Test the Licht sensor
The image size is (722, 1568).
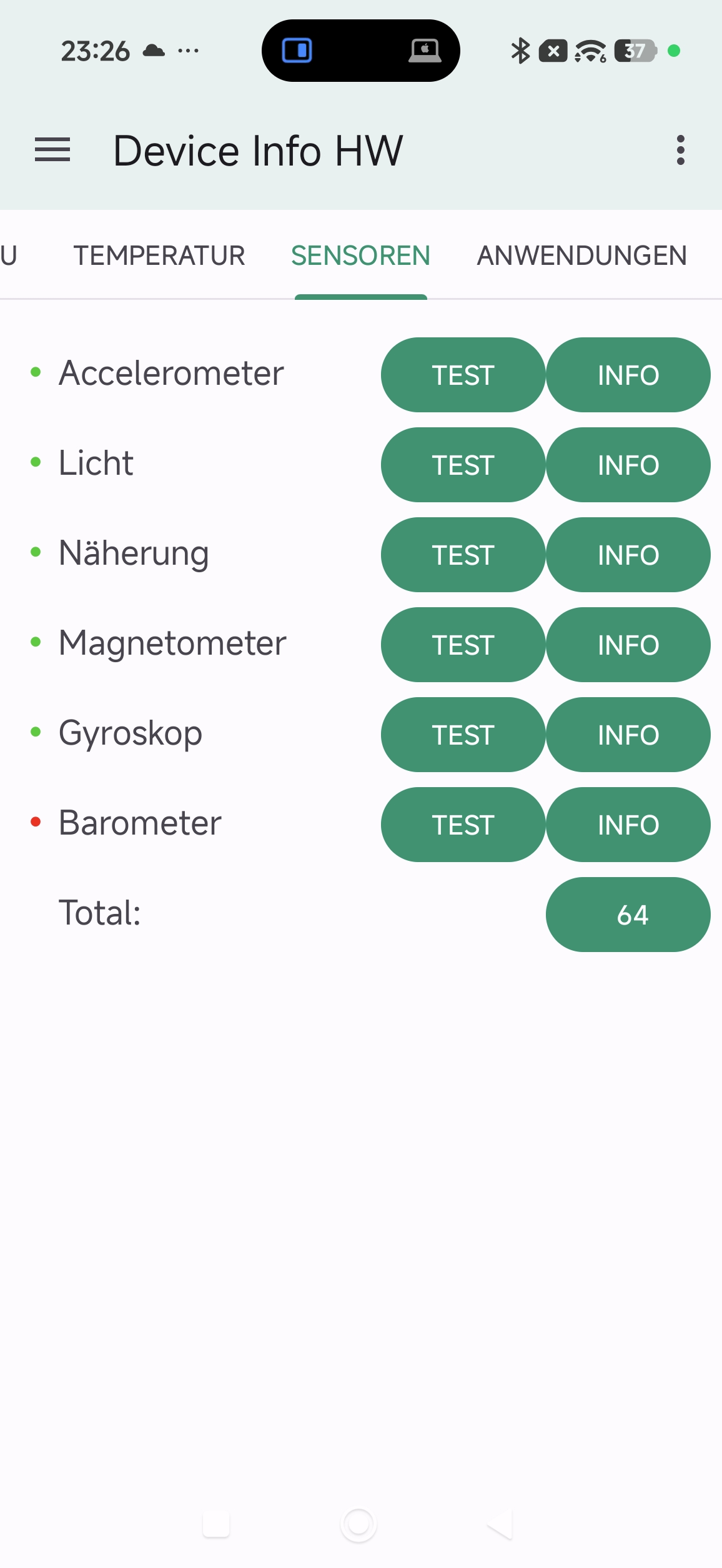[463, 465]
